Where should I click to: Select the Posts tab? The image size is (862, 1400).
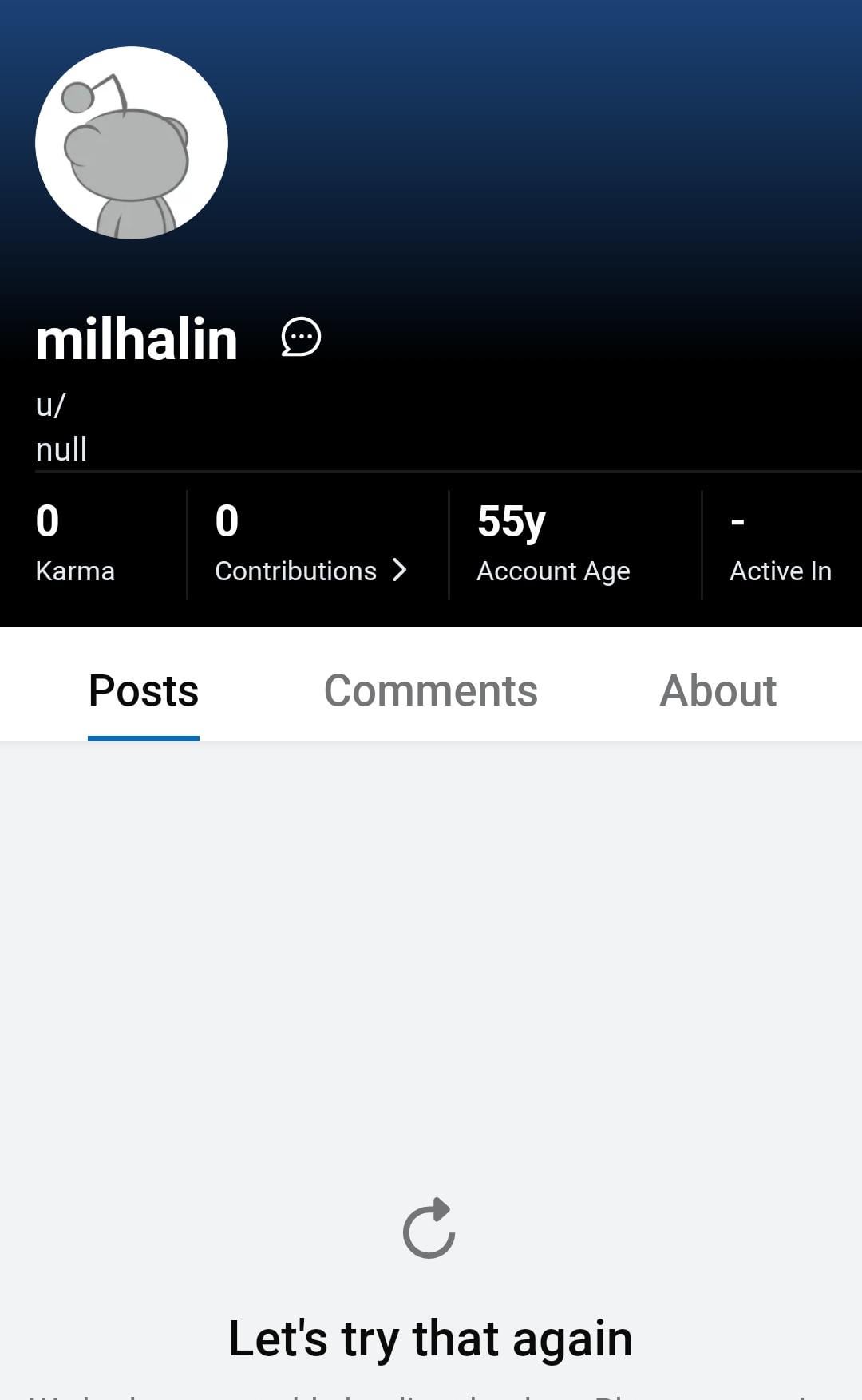[x=144, y=690]
